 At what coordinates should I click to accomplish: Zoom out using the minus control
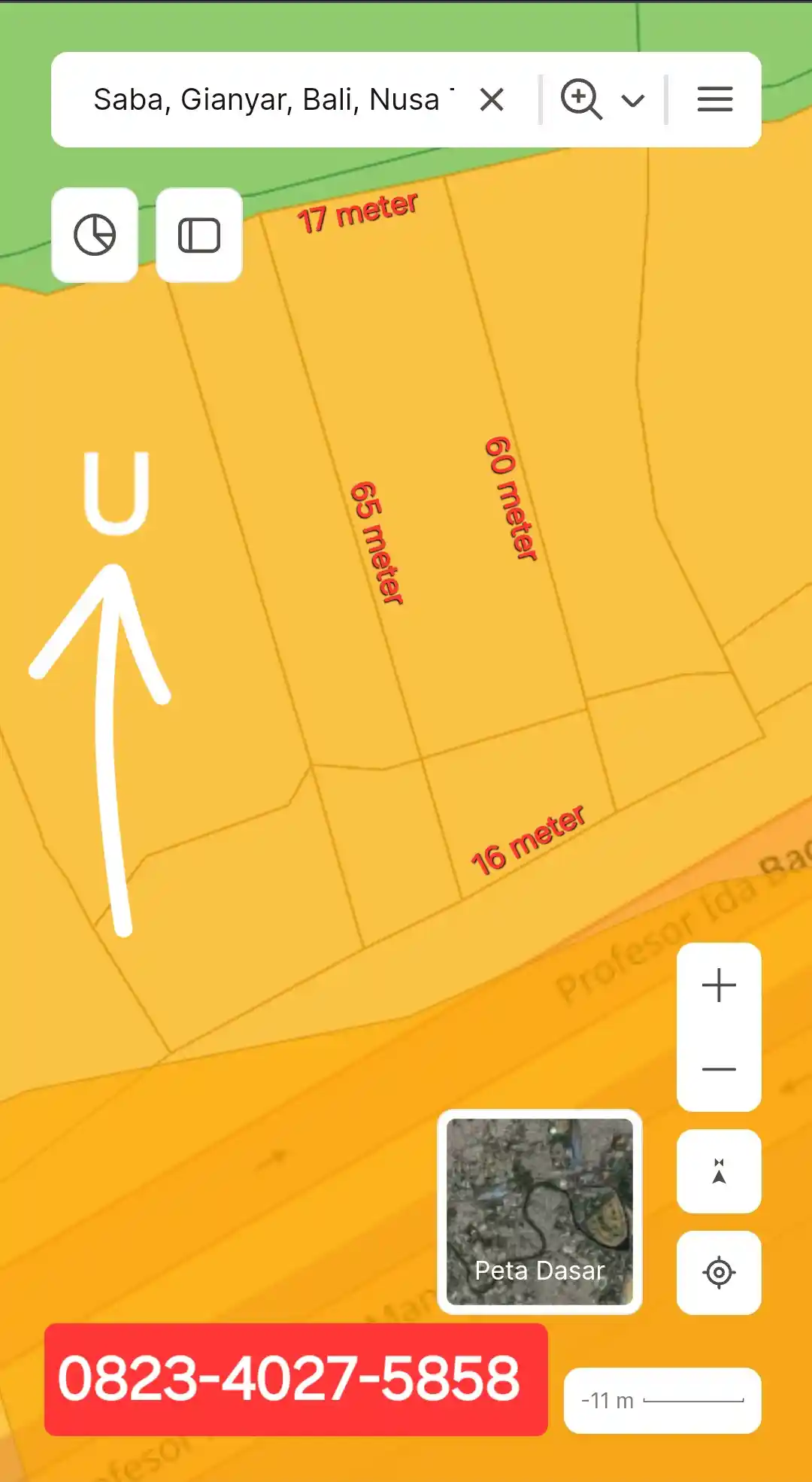click(x=717, y=1068)
